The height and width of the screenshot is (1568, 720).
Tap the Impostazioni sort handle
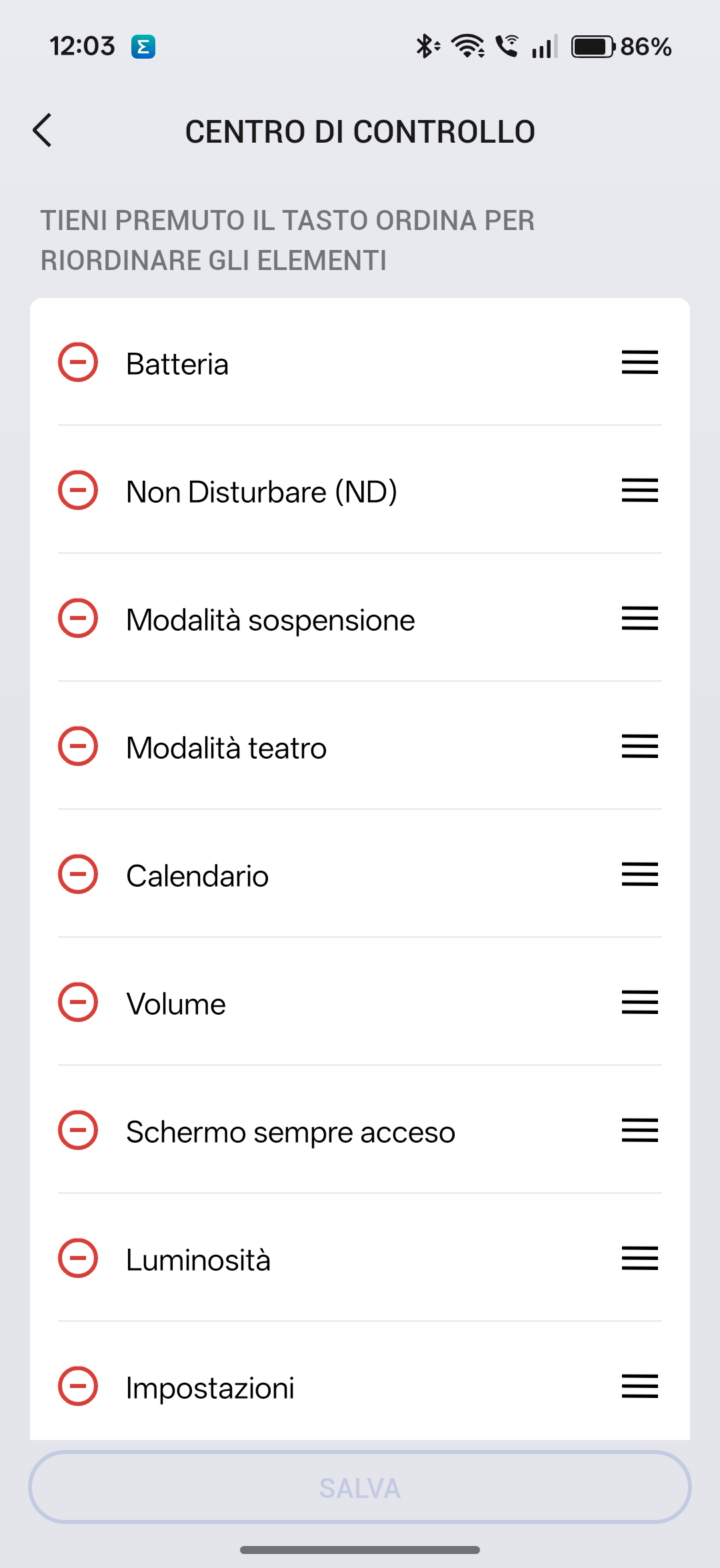(x=639, y=1387)
